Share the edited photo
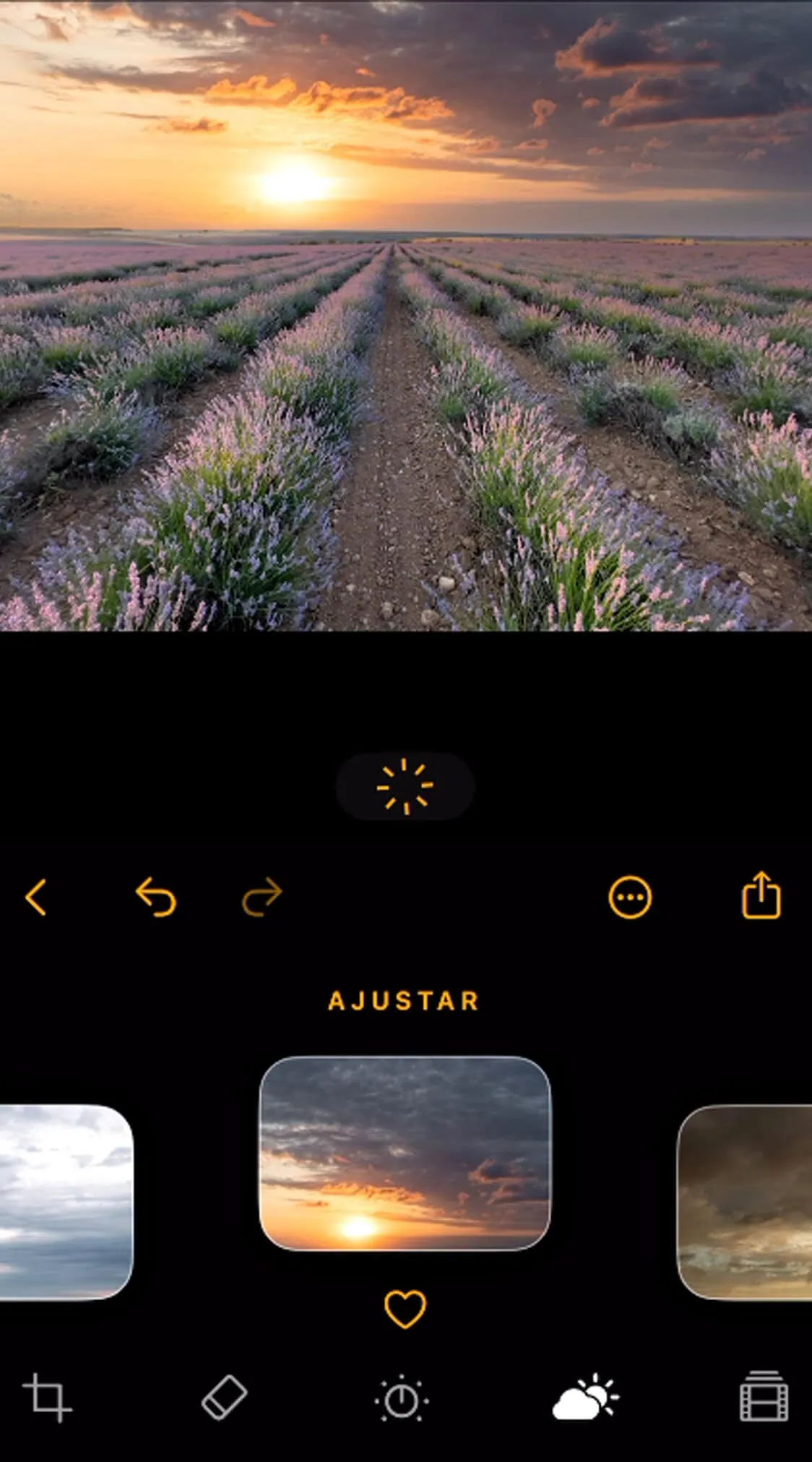 [761, 895]
